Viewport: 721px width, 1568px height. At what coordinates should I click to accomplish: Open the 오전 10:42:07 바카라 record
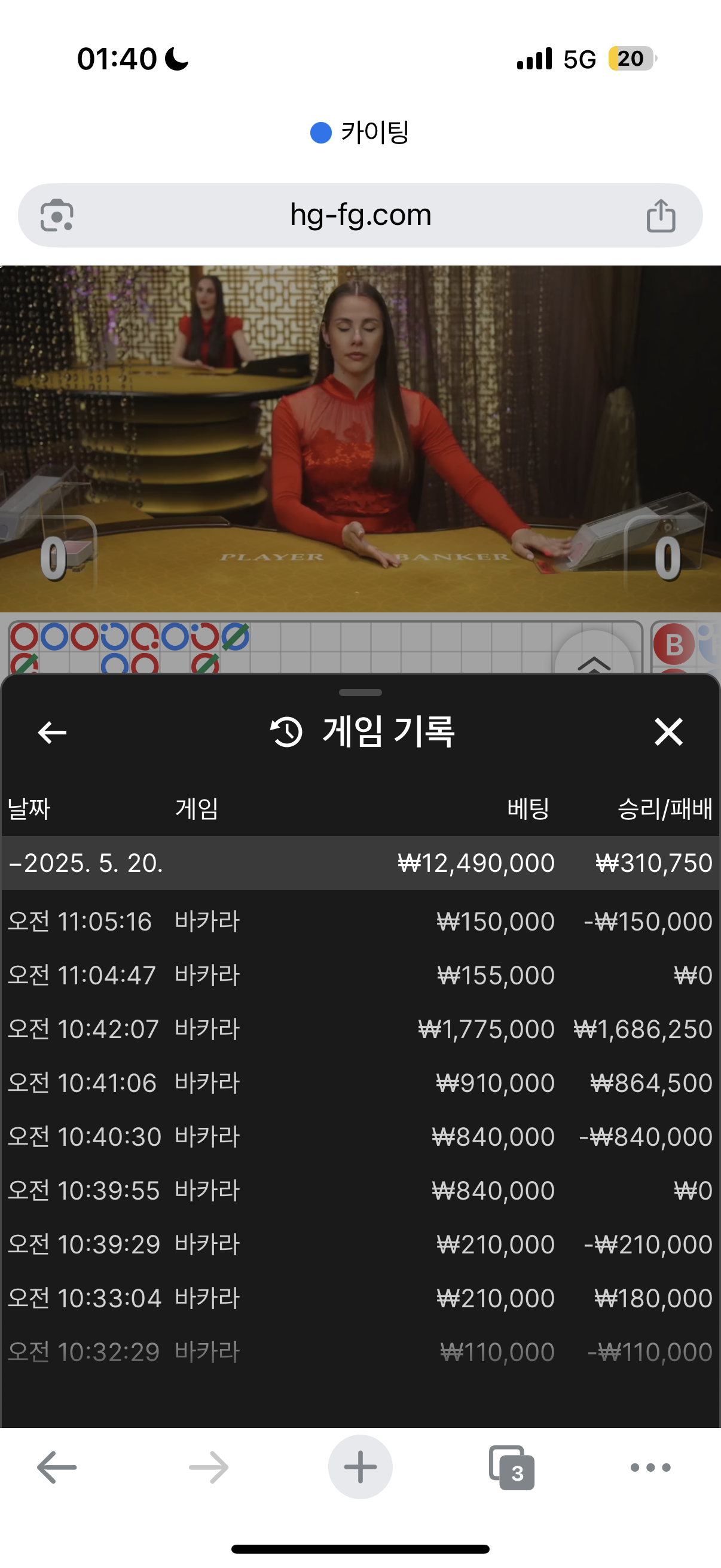coord(360,1029)
